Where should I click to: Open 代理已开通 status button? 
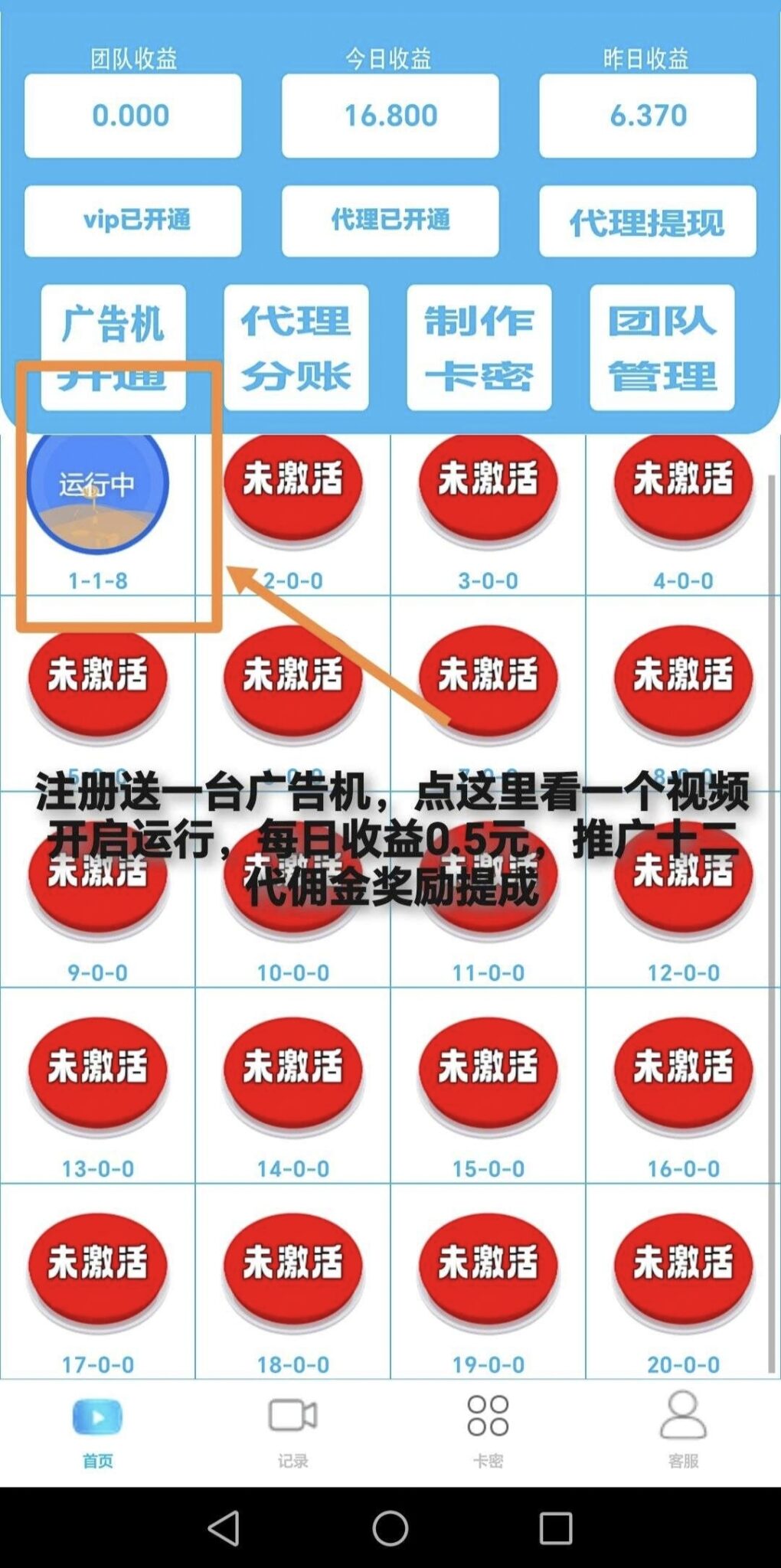pos(390,220)
